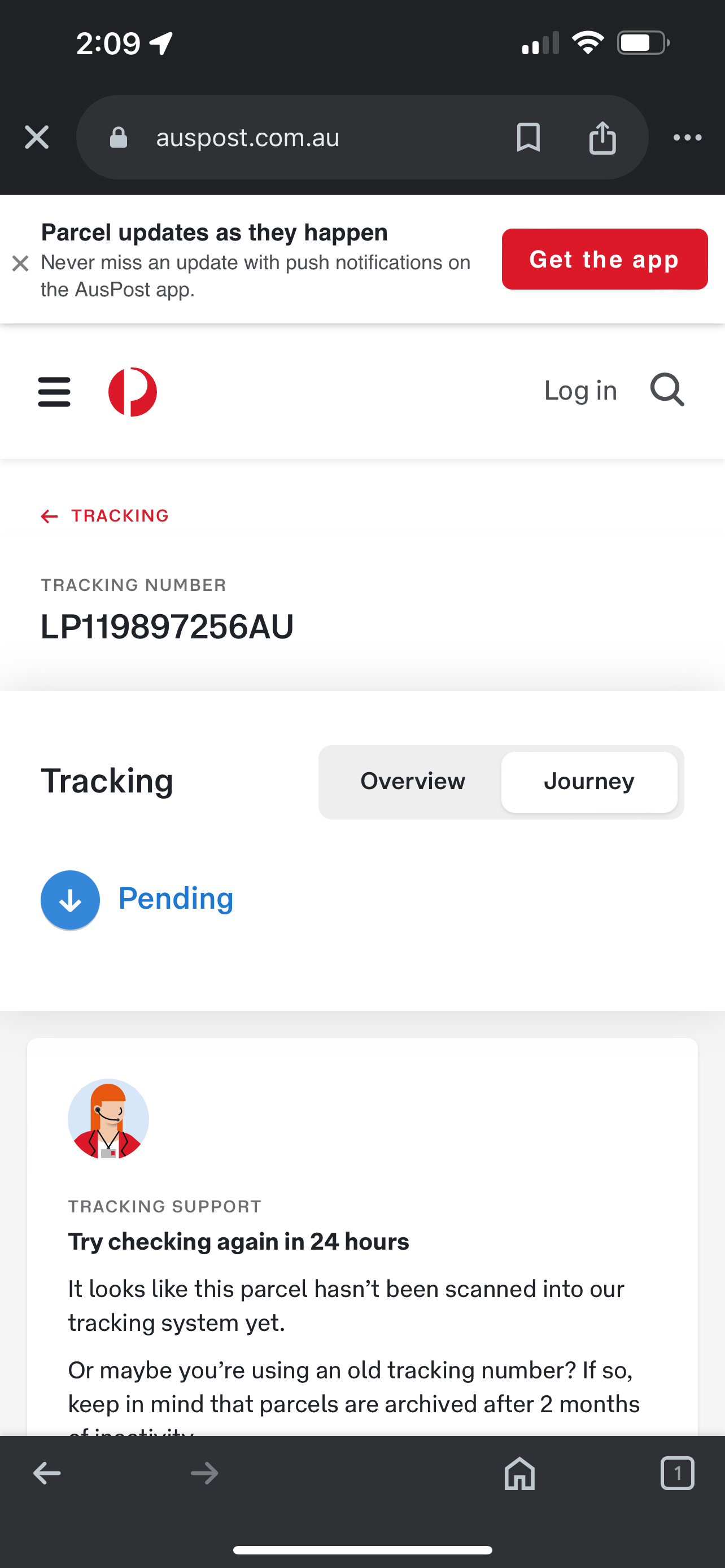Image resolution: width=725 pixels, height=1568 pixels.
Task: Dismiss the Parcel updates banner
Action: coord(20,264)
